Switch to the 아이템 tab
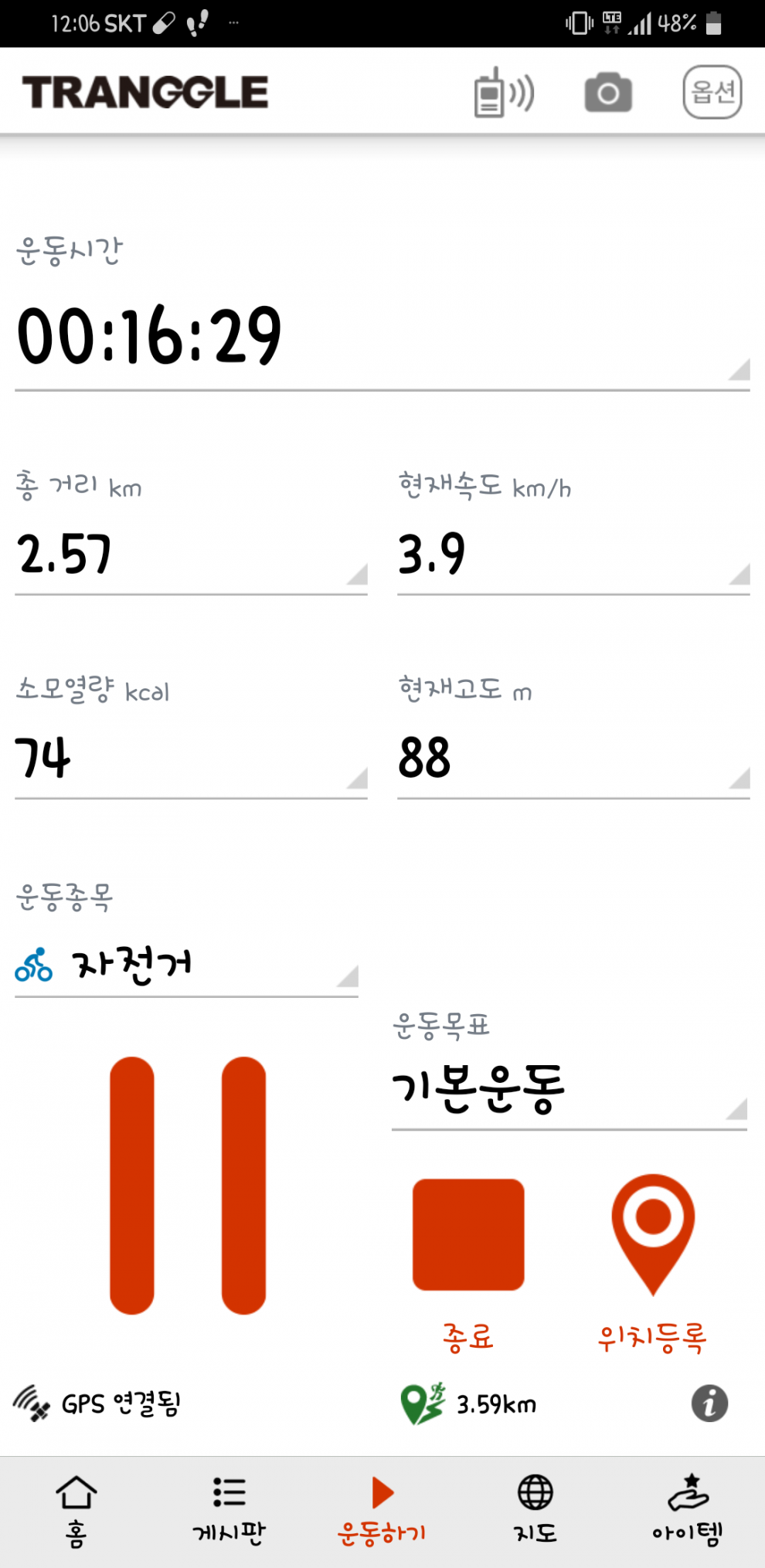 (688, 1512)
